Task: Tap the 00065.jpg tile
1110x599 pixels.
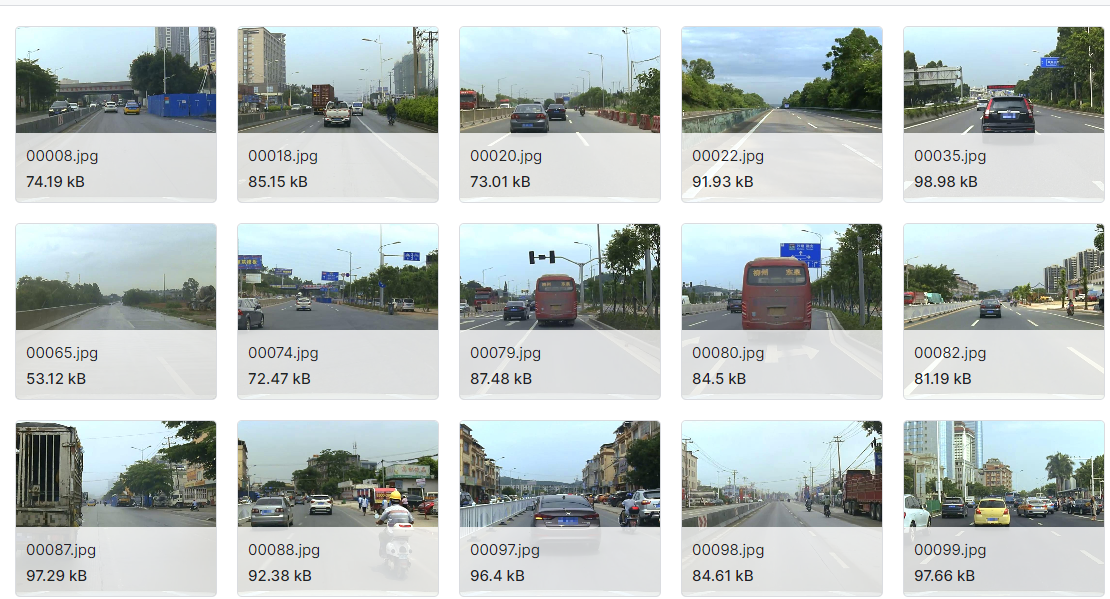Action: (x=116, y=277)
